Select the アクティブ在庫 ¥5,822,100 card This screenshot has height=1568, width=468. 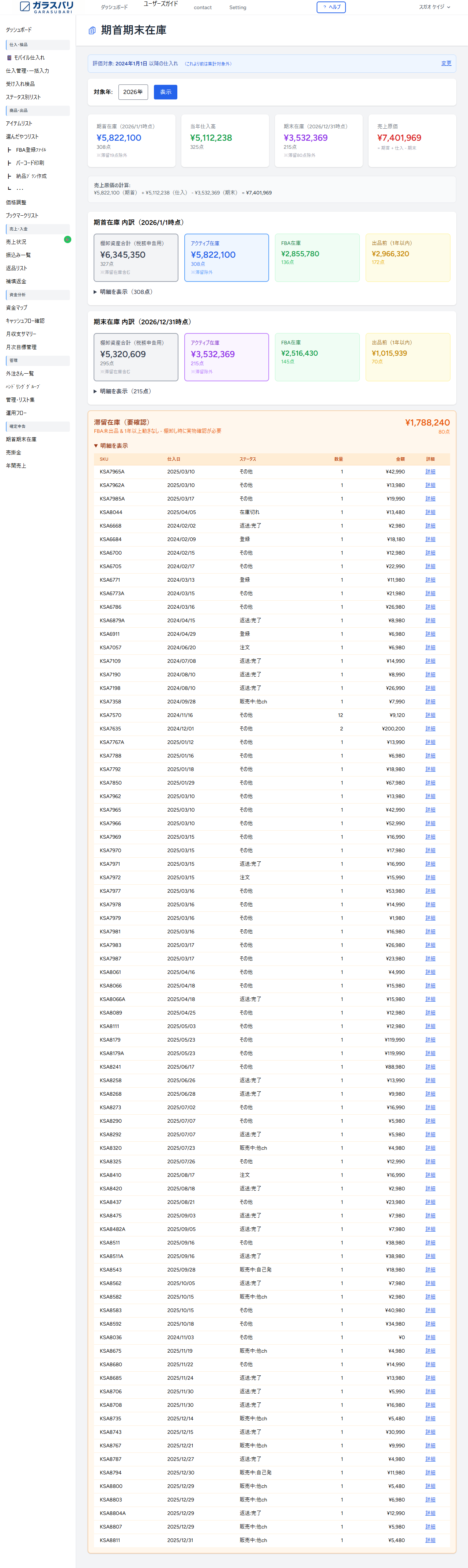226,257
